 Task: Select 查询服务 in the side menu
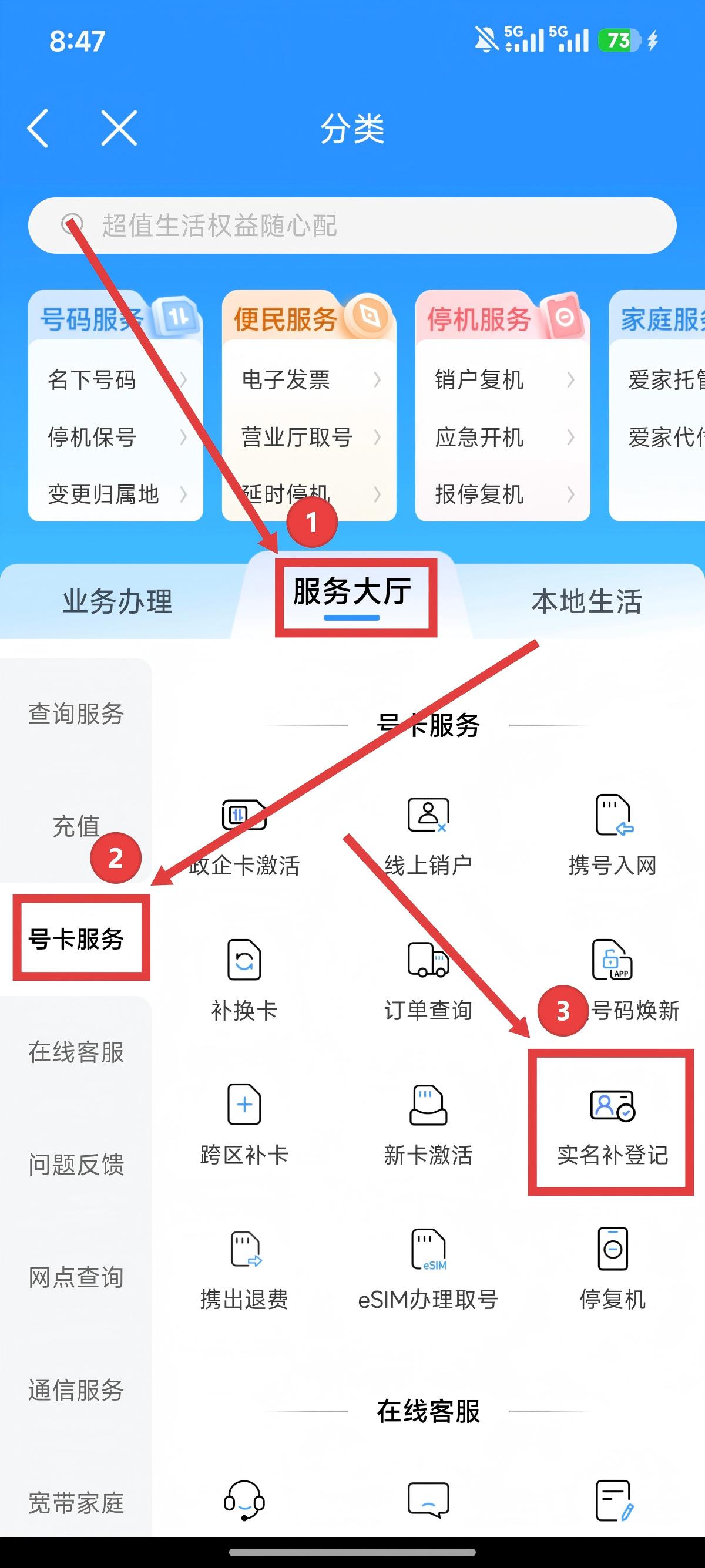click(76, 714)
